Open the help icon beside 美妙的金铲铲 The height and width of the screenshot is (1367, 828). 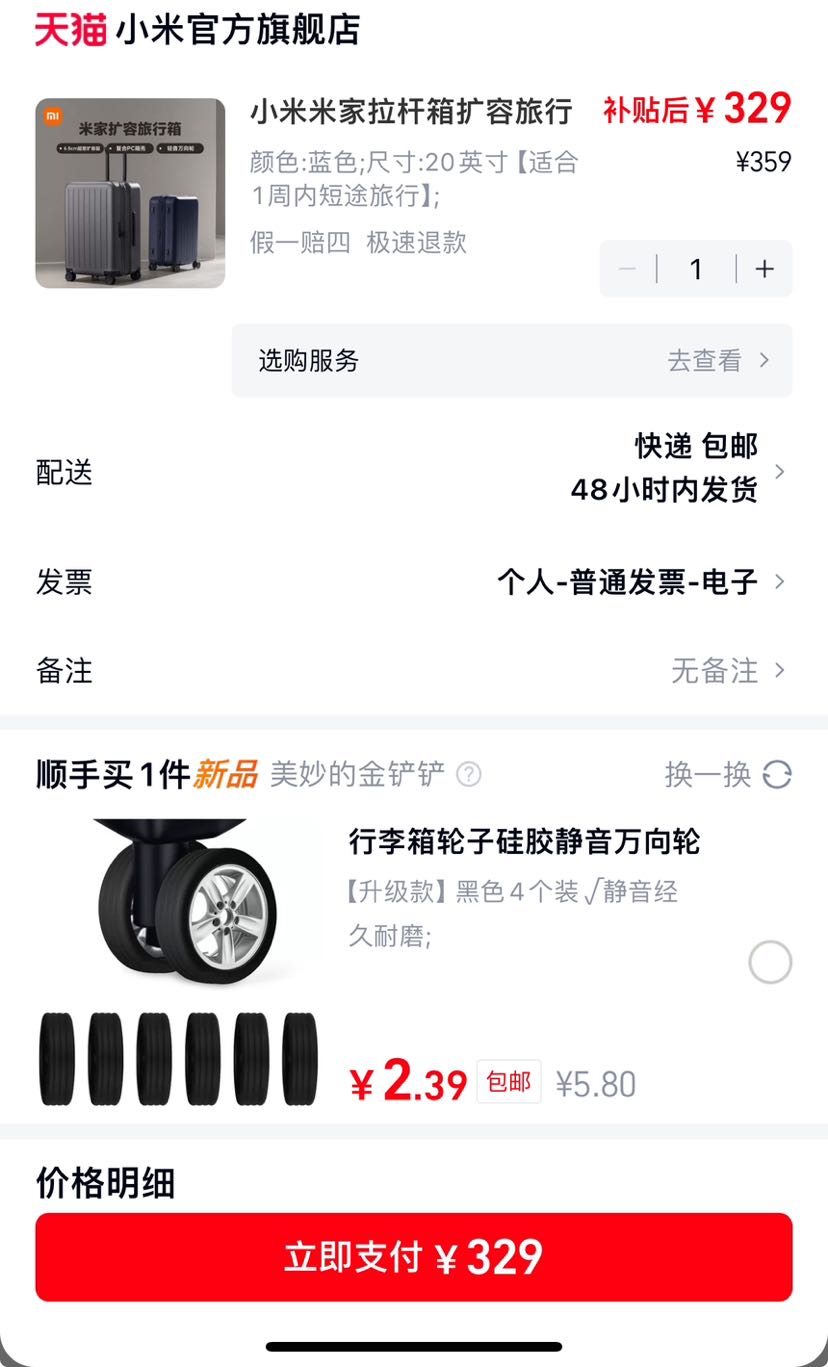468,774
